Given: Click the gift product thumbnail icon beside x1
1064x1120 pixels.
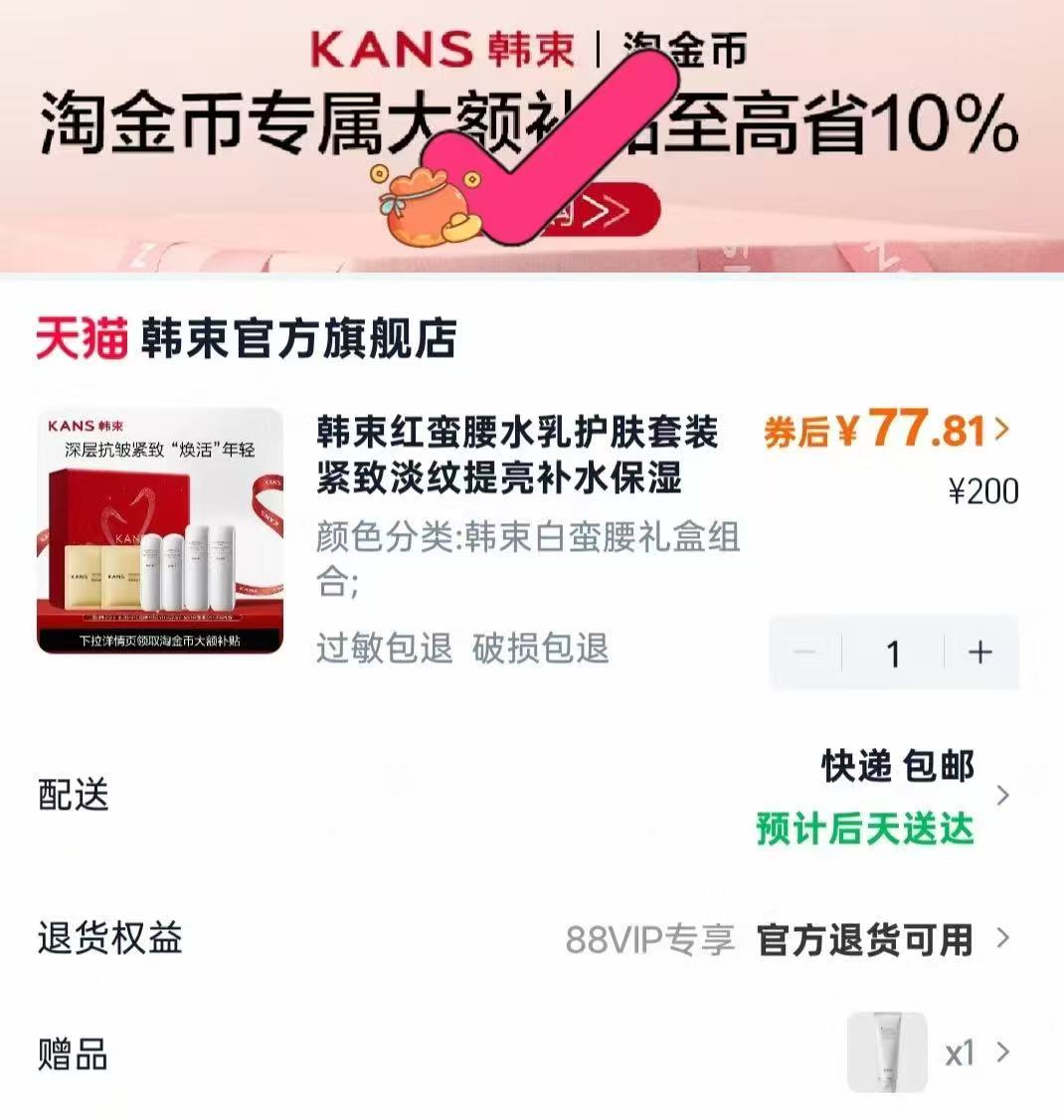Looking at the screenshot, I should (888, 1051).
